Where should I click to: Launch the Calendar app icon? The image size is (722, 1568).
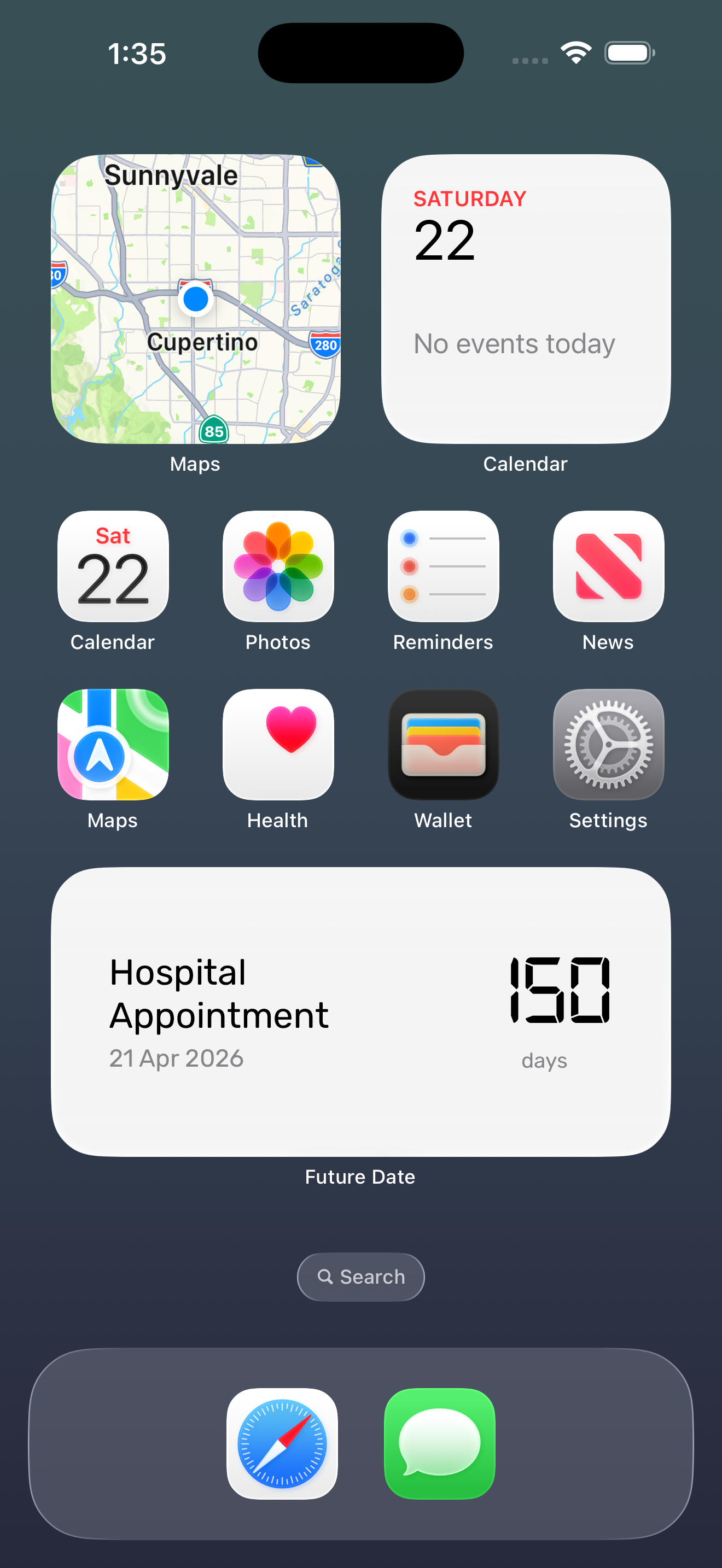[113, 566]
